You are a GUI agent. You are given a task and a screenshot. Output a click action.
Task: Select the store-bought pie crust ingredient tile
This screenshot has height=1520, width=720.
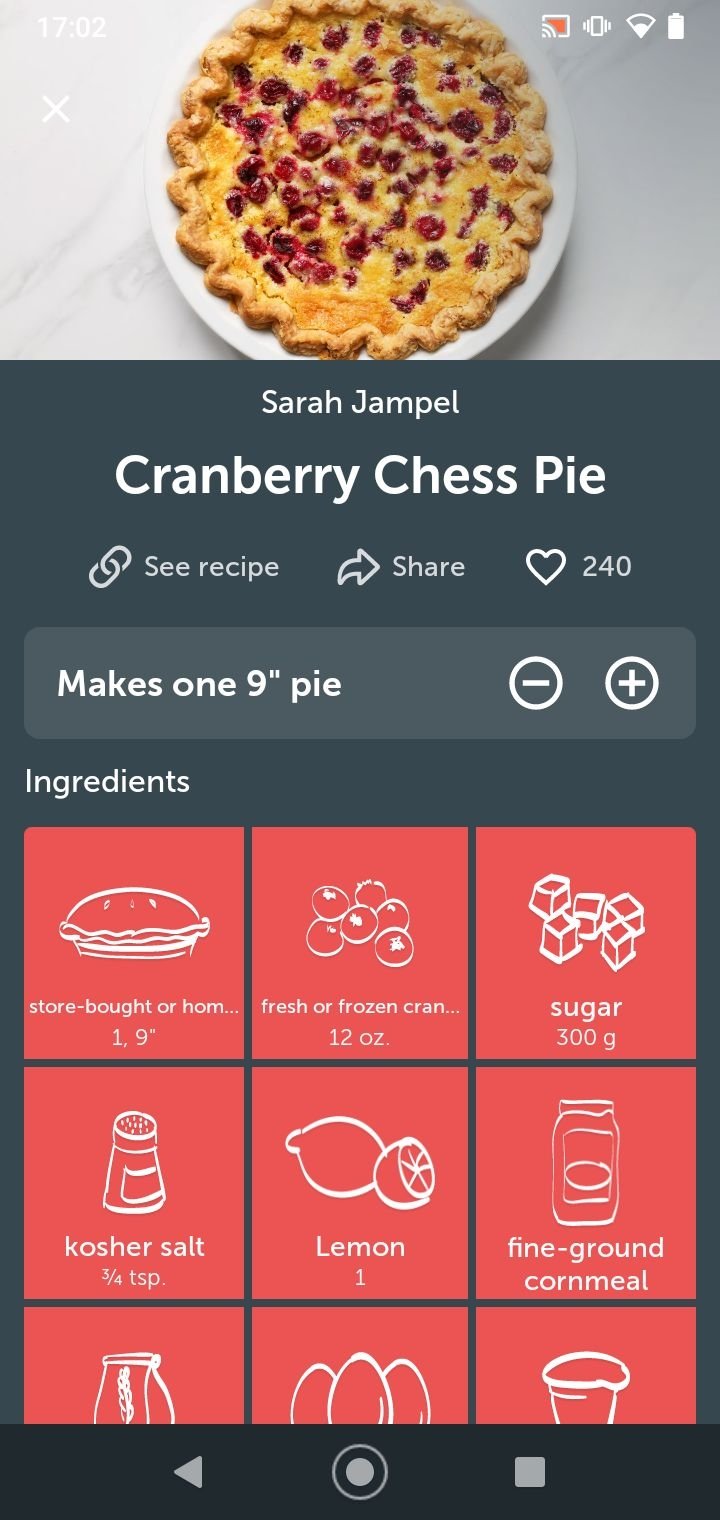click(134, 943)
